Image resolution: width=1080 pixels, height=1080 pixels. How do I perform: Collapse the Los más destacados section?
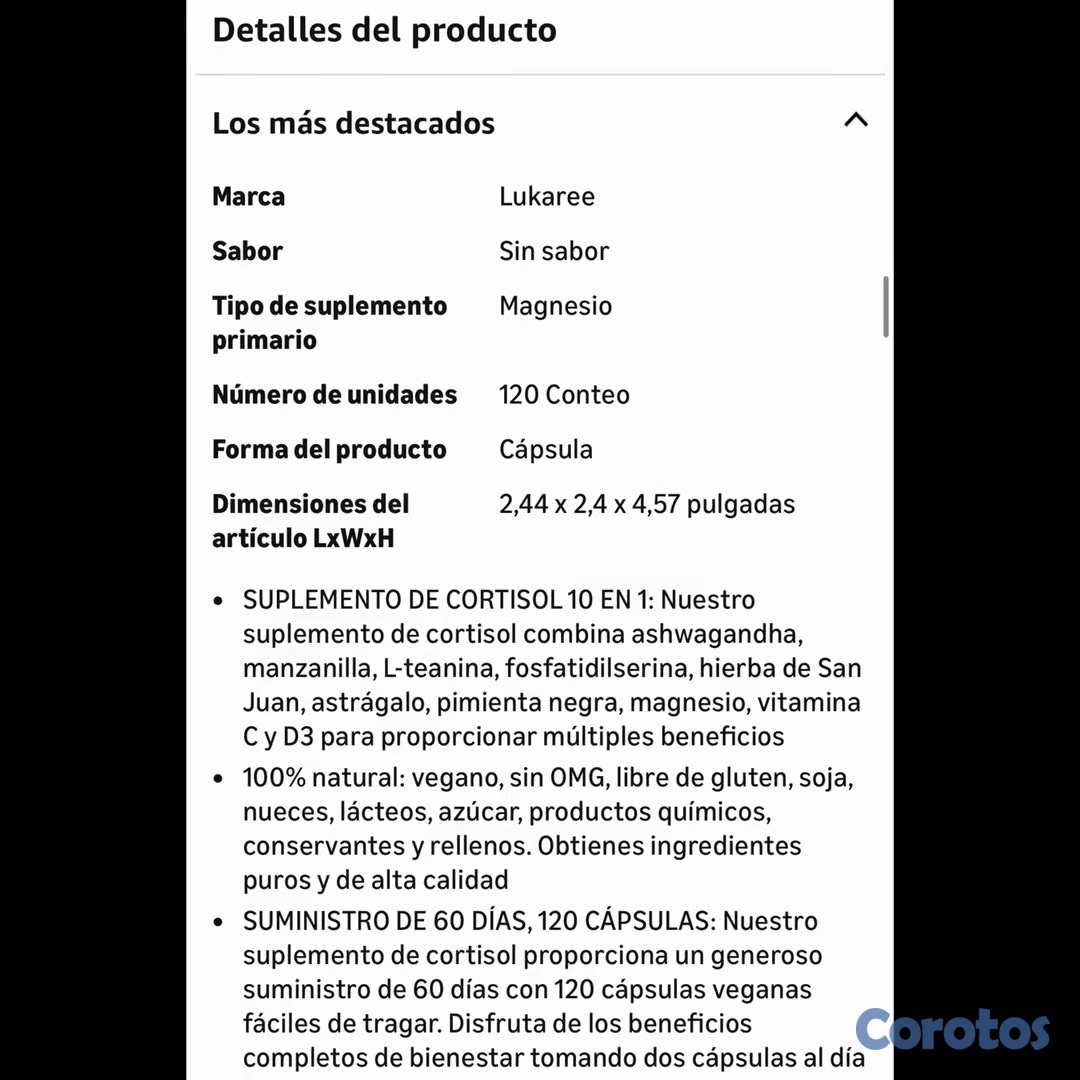click(x=855, y=121)
